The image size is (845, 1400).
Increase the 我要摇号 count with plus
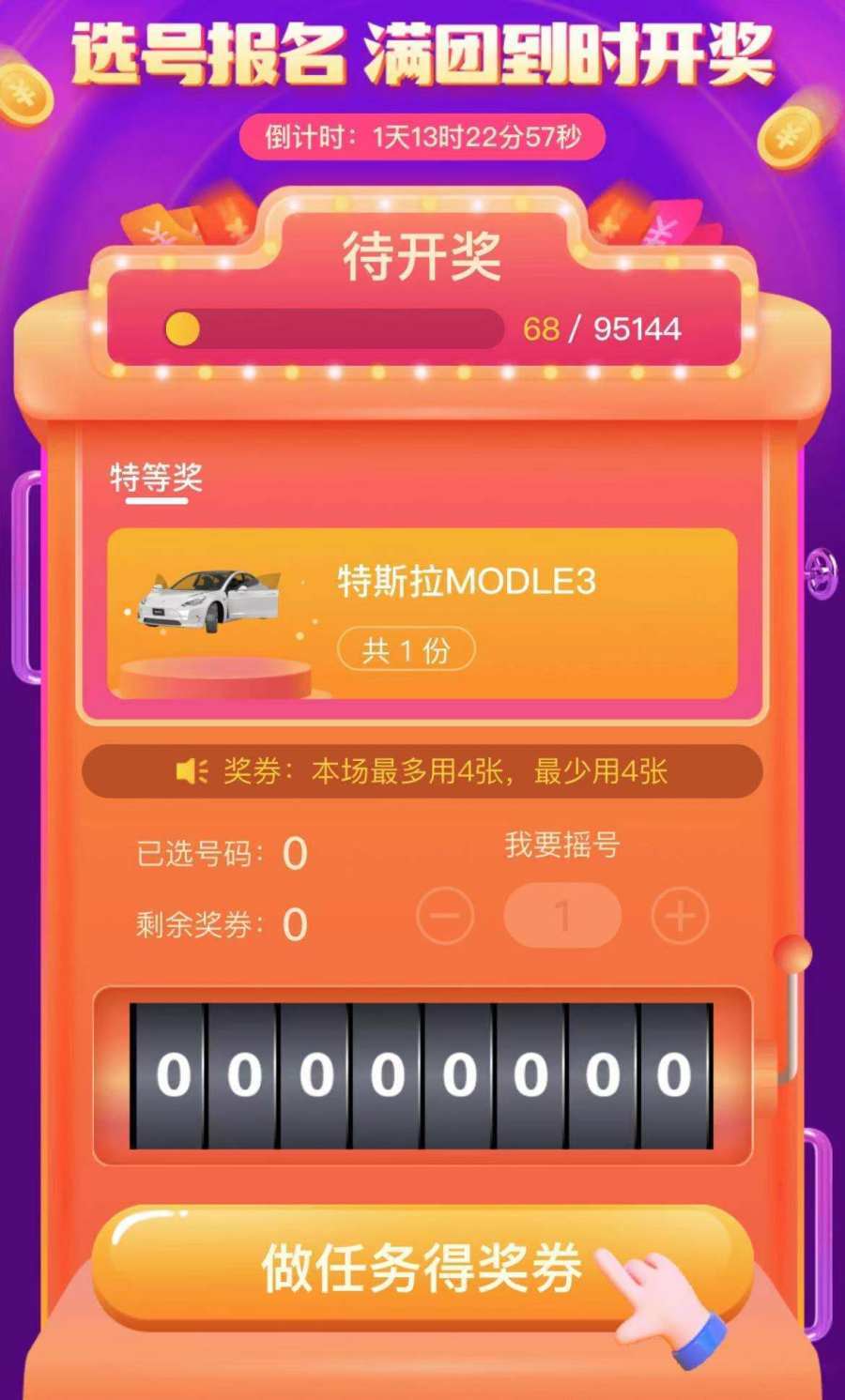[680, 915]
